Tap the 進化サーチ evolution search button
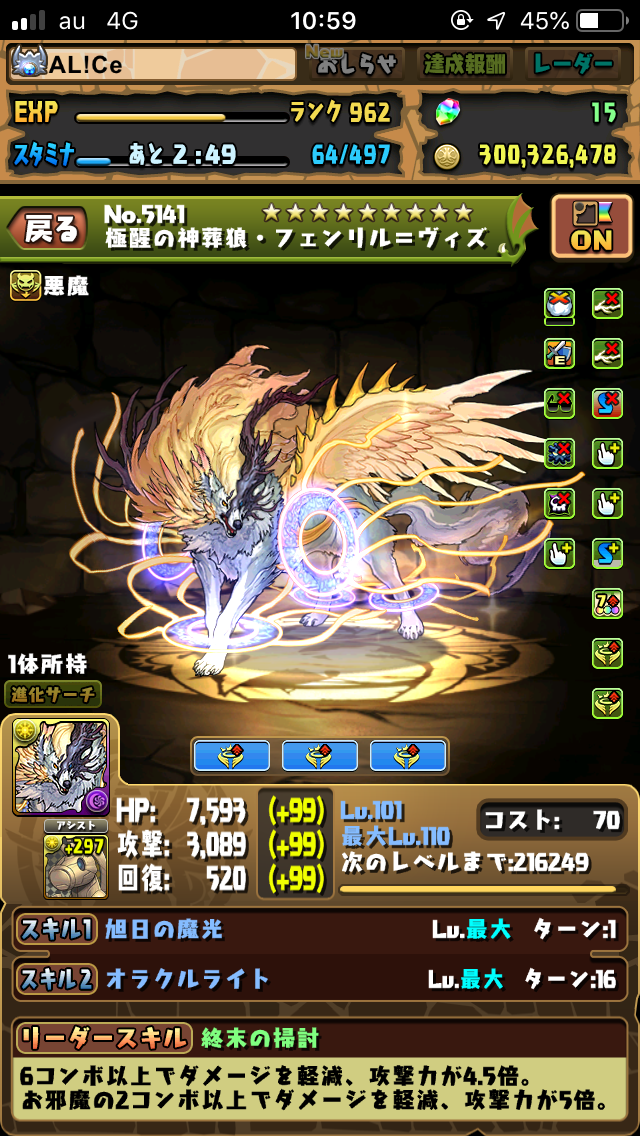Viewport: 640px width, 1136px height. 56,694
